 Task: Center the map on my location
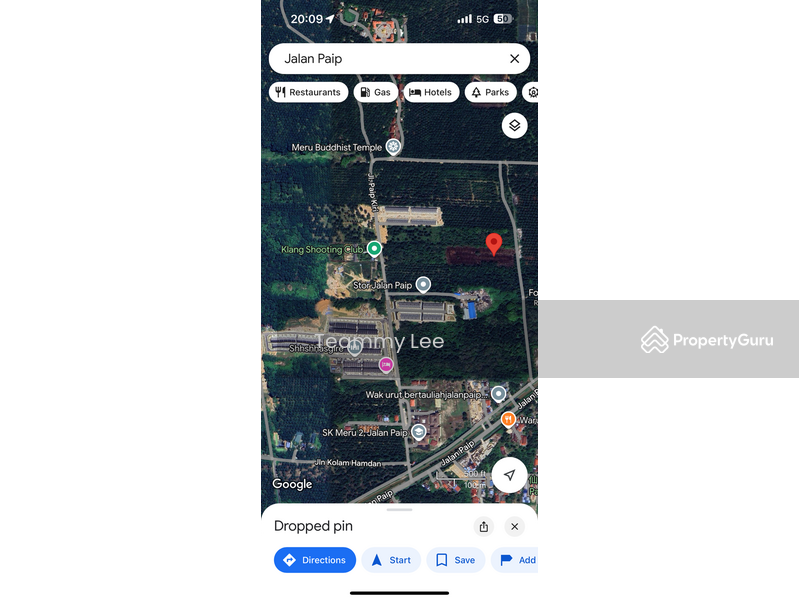click(509, 475)
